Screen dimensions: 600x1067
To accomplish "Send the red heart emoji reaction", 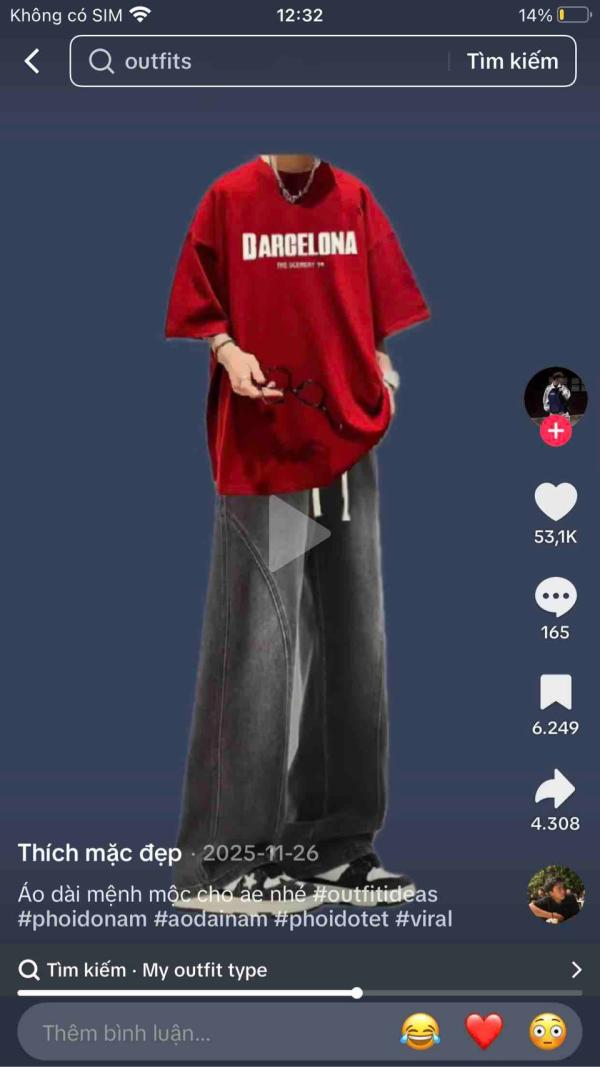I will 484,1032.
